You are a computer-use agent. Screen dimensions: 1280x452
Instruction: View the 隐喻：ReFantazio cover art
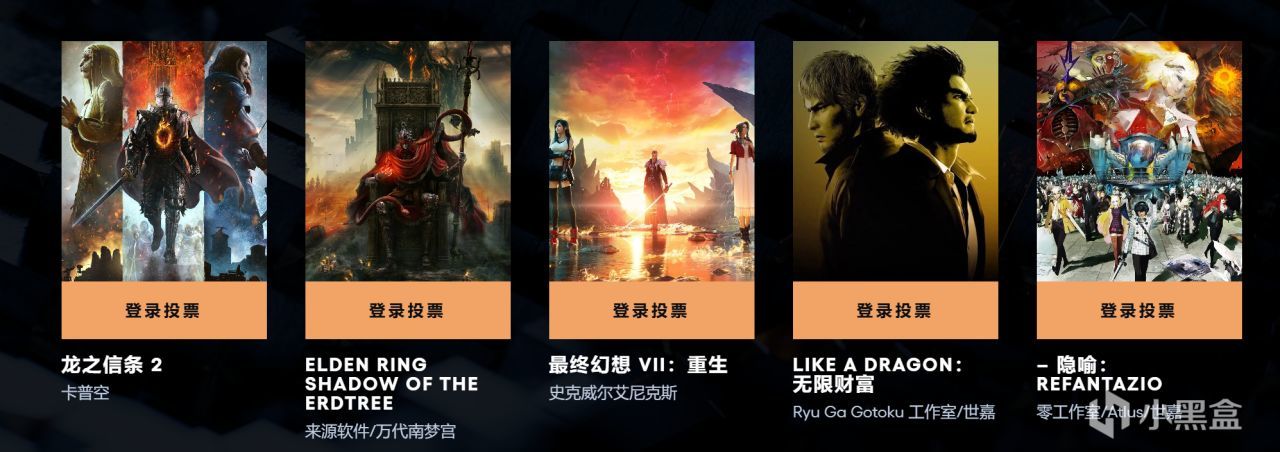point(1139,161)
